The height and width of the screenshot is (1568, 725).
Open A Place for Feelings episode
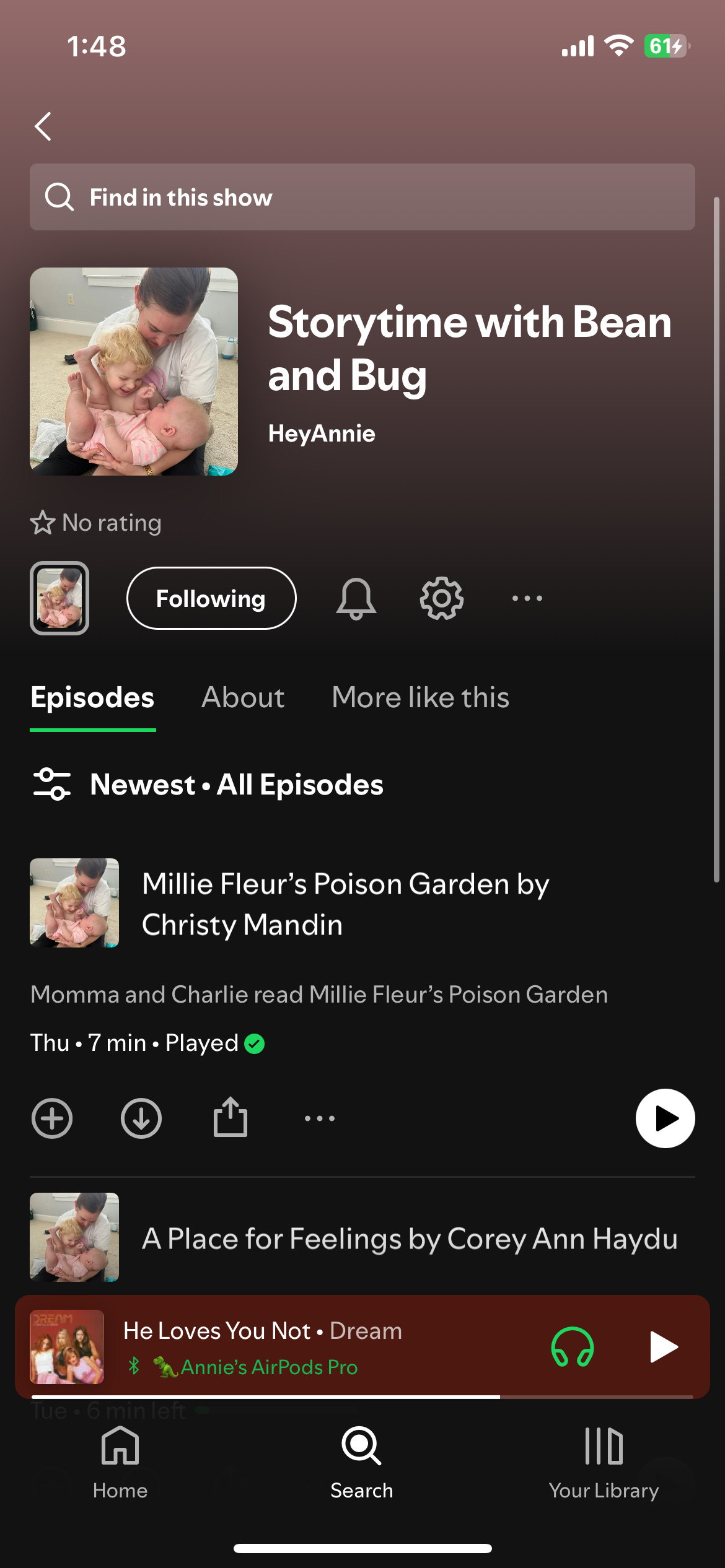pos(409,1239)
